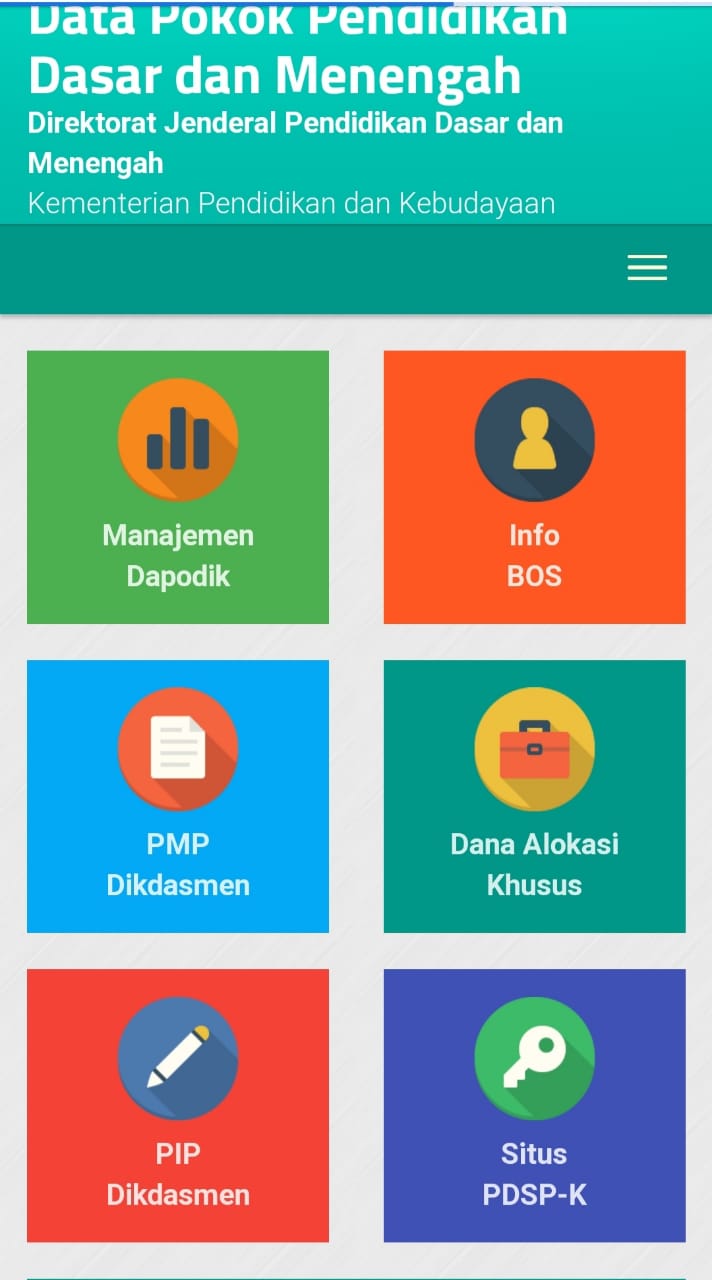This screenshot has height=1280, width=712.
Task: Go to PMP Dikdasmen
Action: (178, 796)
